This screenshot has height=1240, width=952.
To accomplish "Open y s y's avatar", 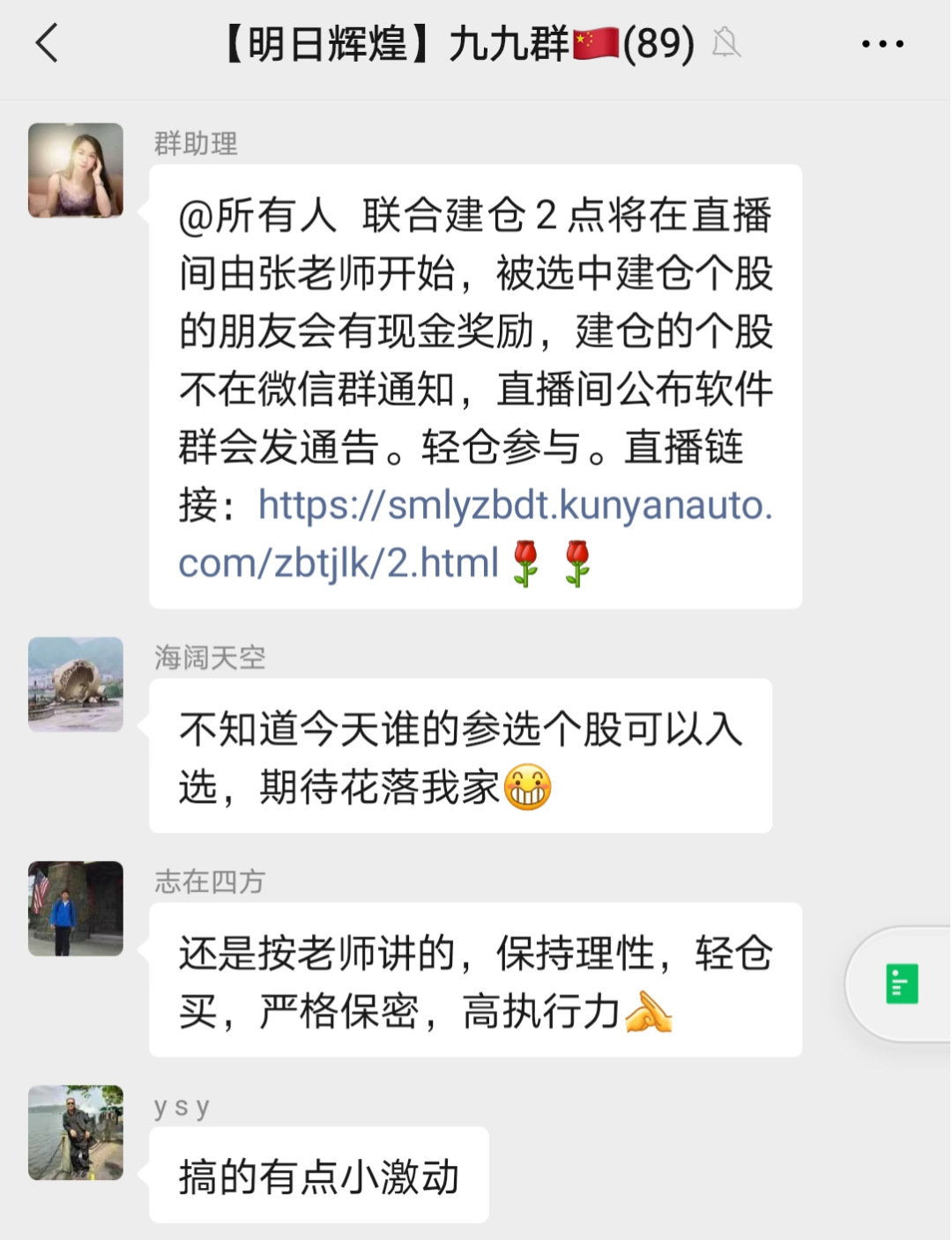I will [x=76, y=1132].
